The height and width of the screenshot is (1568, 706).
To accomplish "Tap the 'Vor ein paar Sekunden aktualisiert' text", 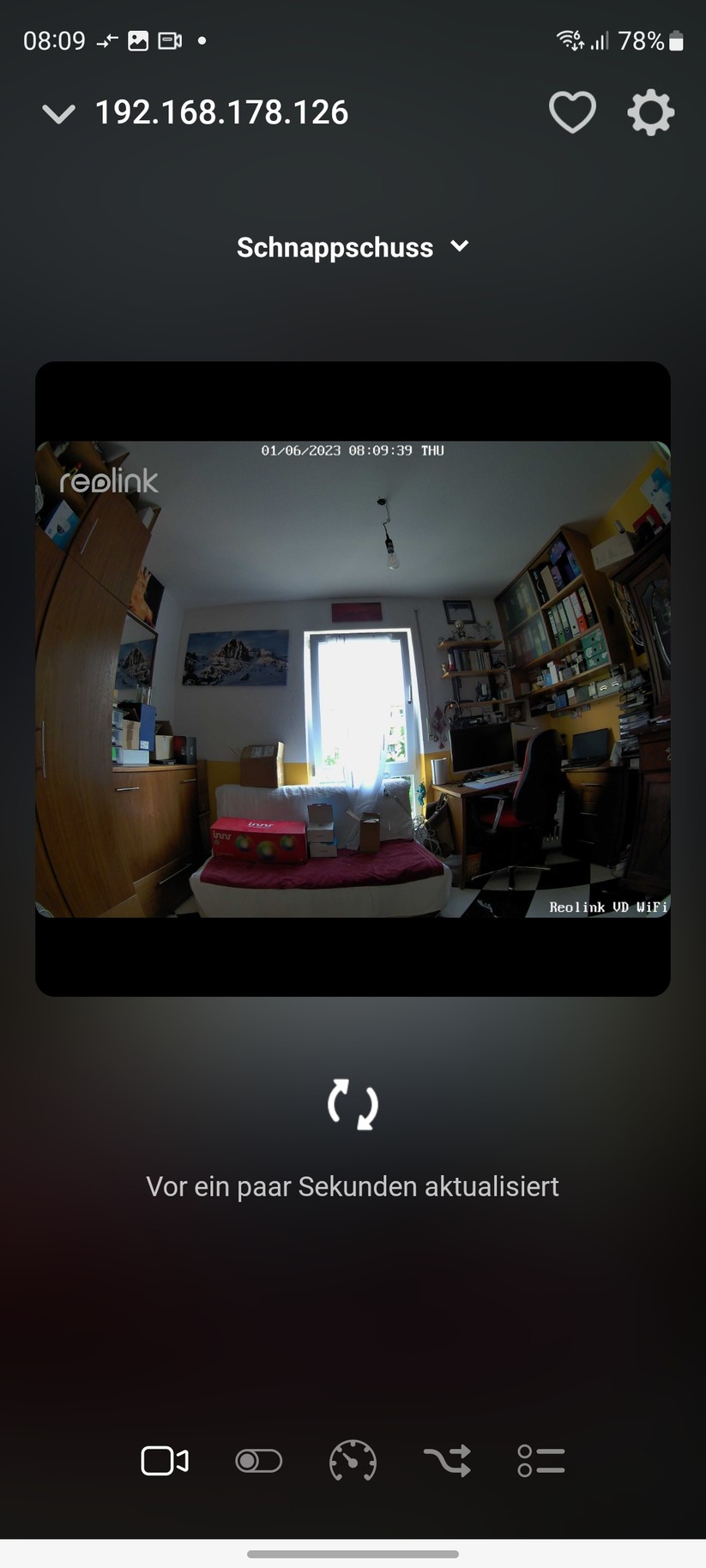I will coord(352,1185).
